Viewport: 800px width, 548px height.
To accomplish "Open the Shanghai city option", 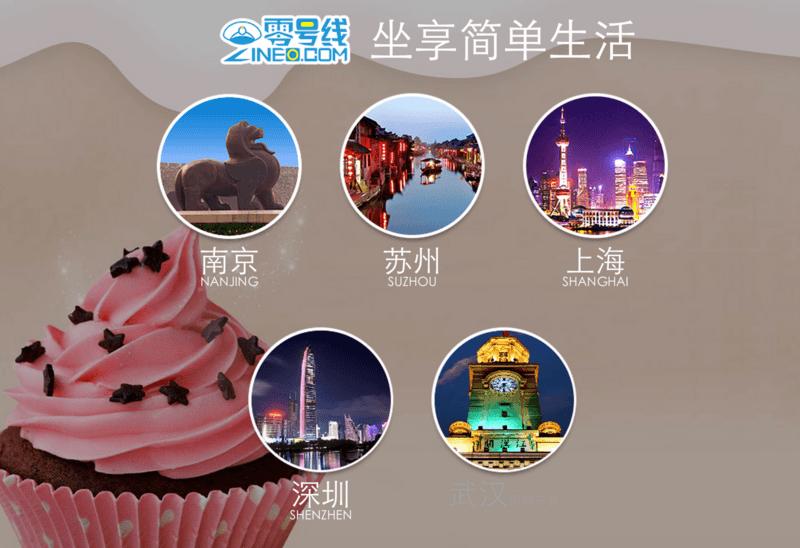I will pos(595,166).
